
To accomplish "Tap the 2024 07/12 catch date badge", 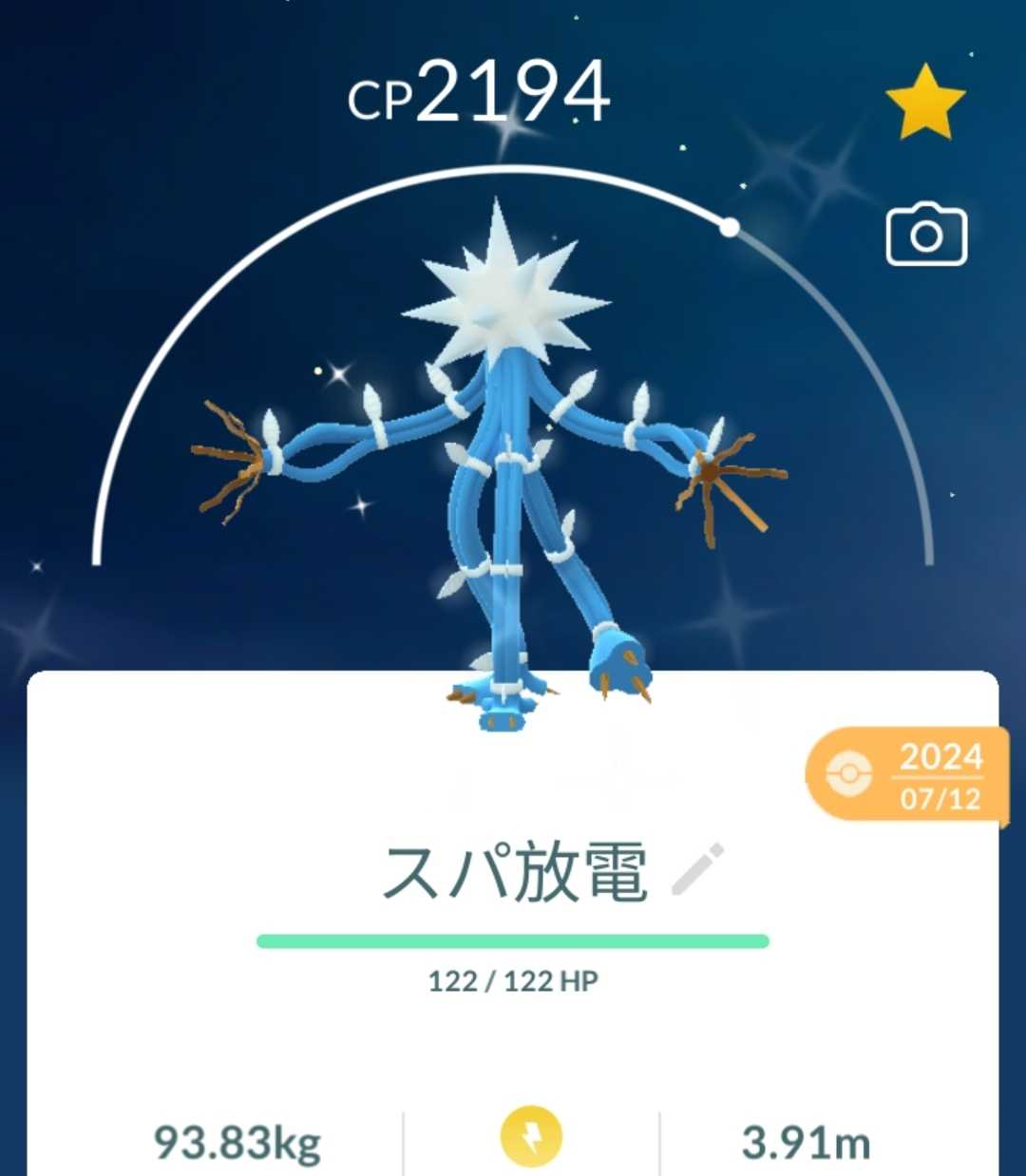I will [x=906, y=776].
